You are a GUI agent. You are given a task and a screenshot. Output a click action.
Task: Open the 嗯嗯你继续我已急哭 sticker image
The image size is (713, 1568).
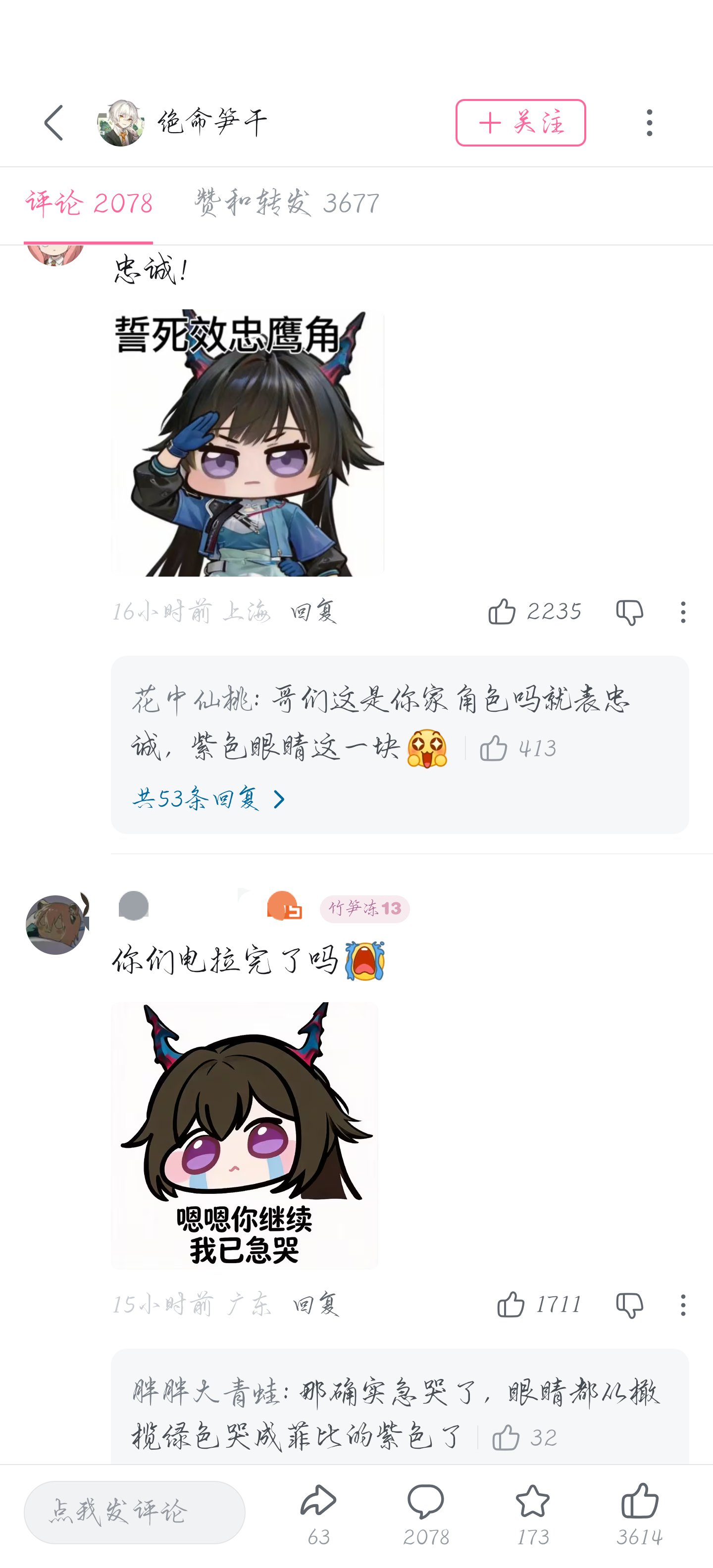(x=245, y=1135)
